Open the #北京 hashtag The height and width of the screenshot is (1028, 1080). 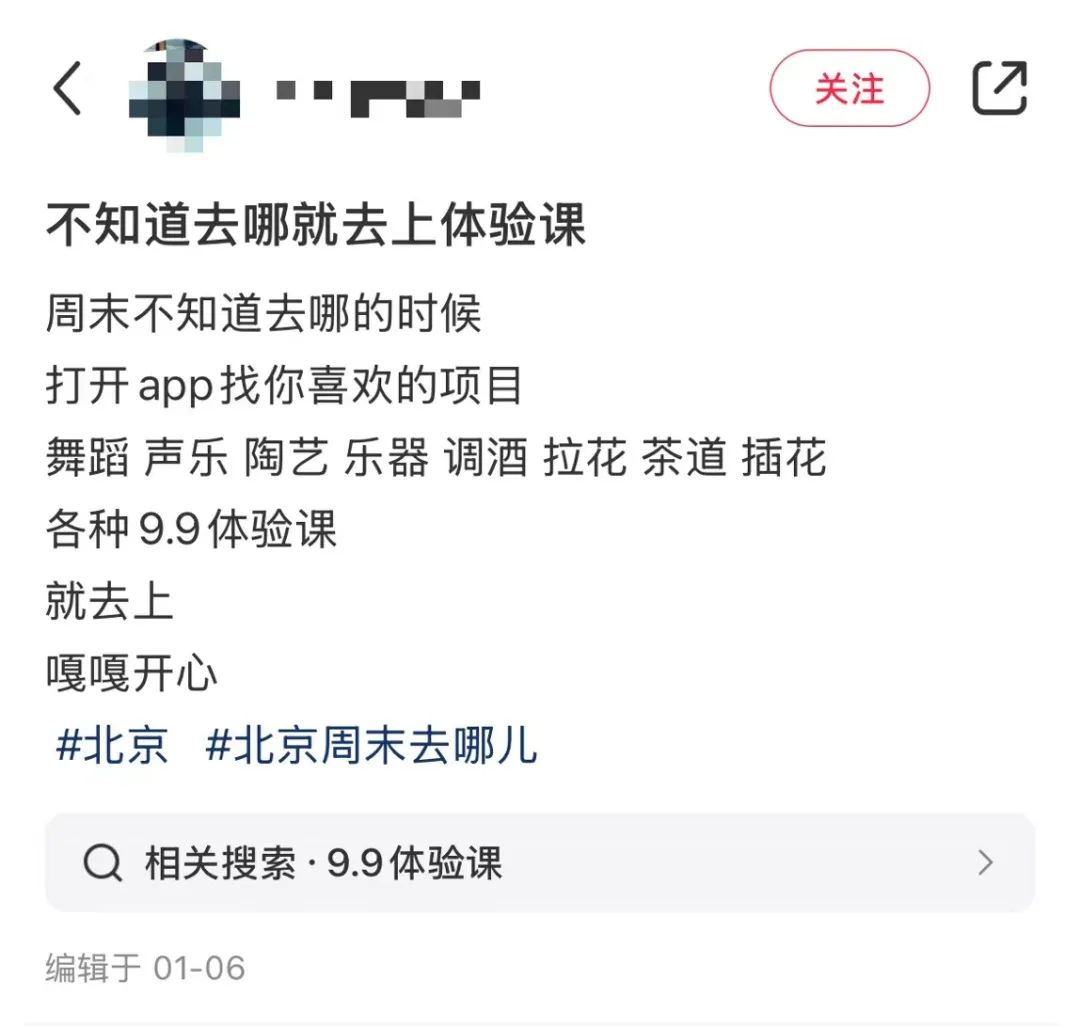[x=112, y=746]
